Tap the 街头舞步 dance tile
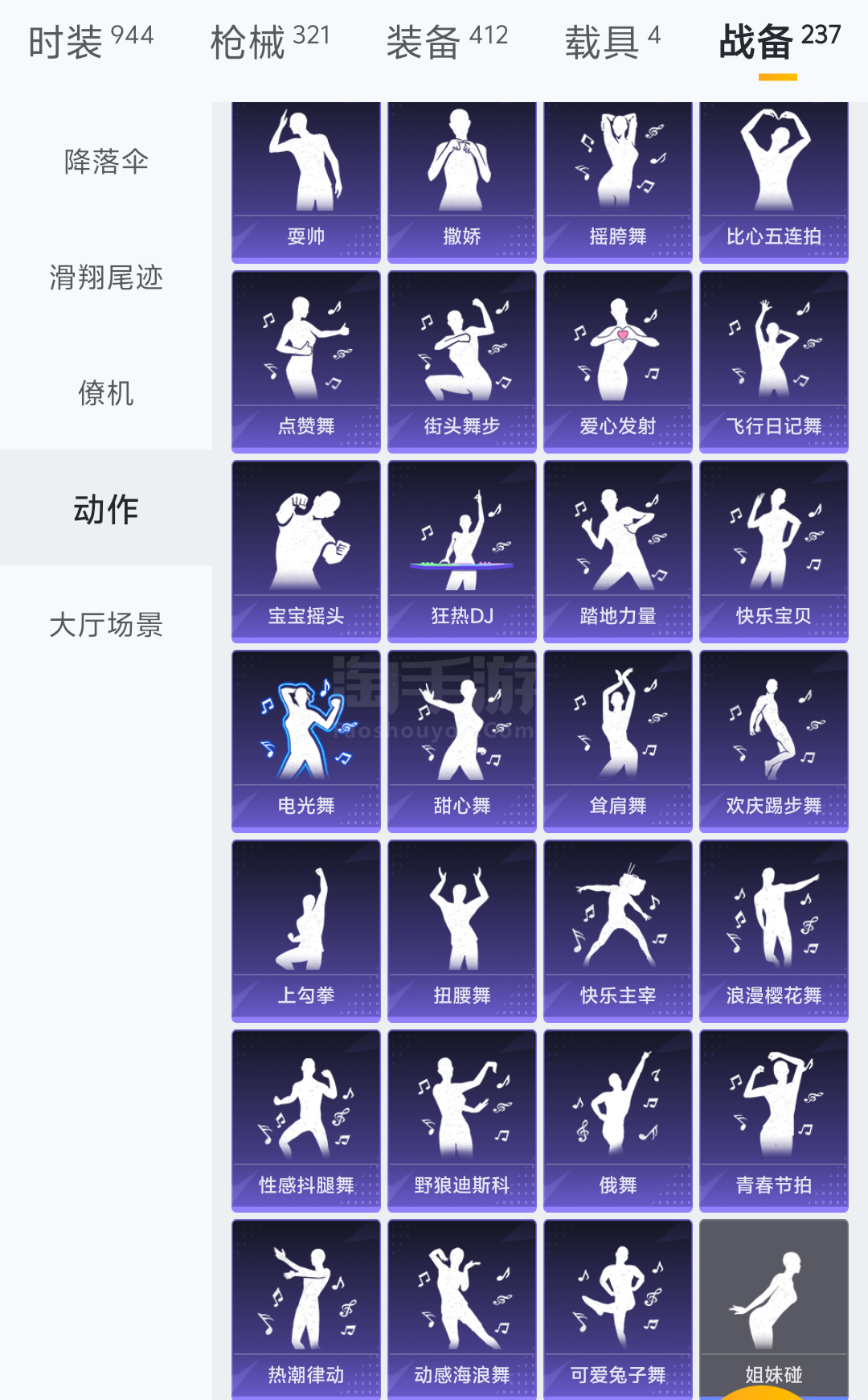The width and height of the screenshot is (868, 1400). (462, 362)
